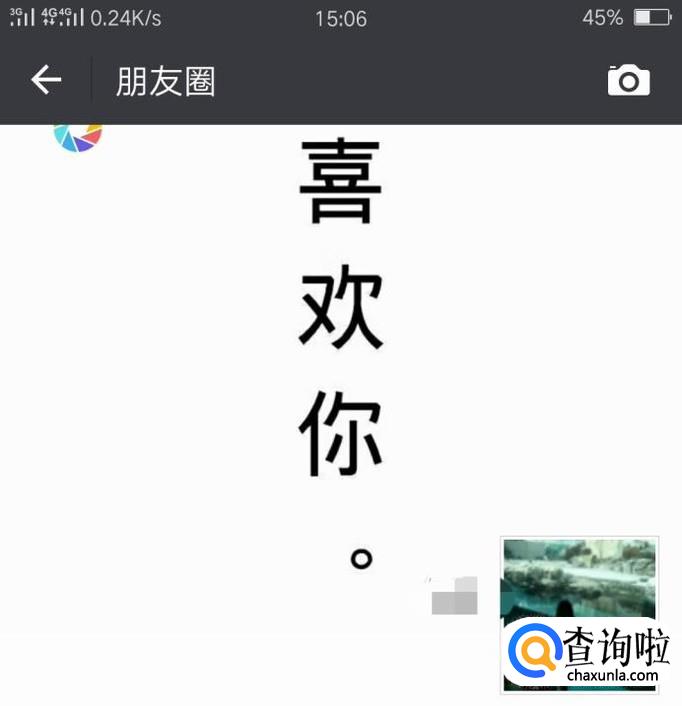Go back from the 朋友圈 page
This screenshot has width=682, height=706.
coord(46,80)
